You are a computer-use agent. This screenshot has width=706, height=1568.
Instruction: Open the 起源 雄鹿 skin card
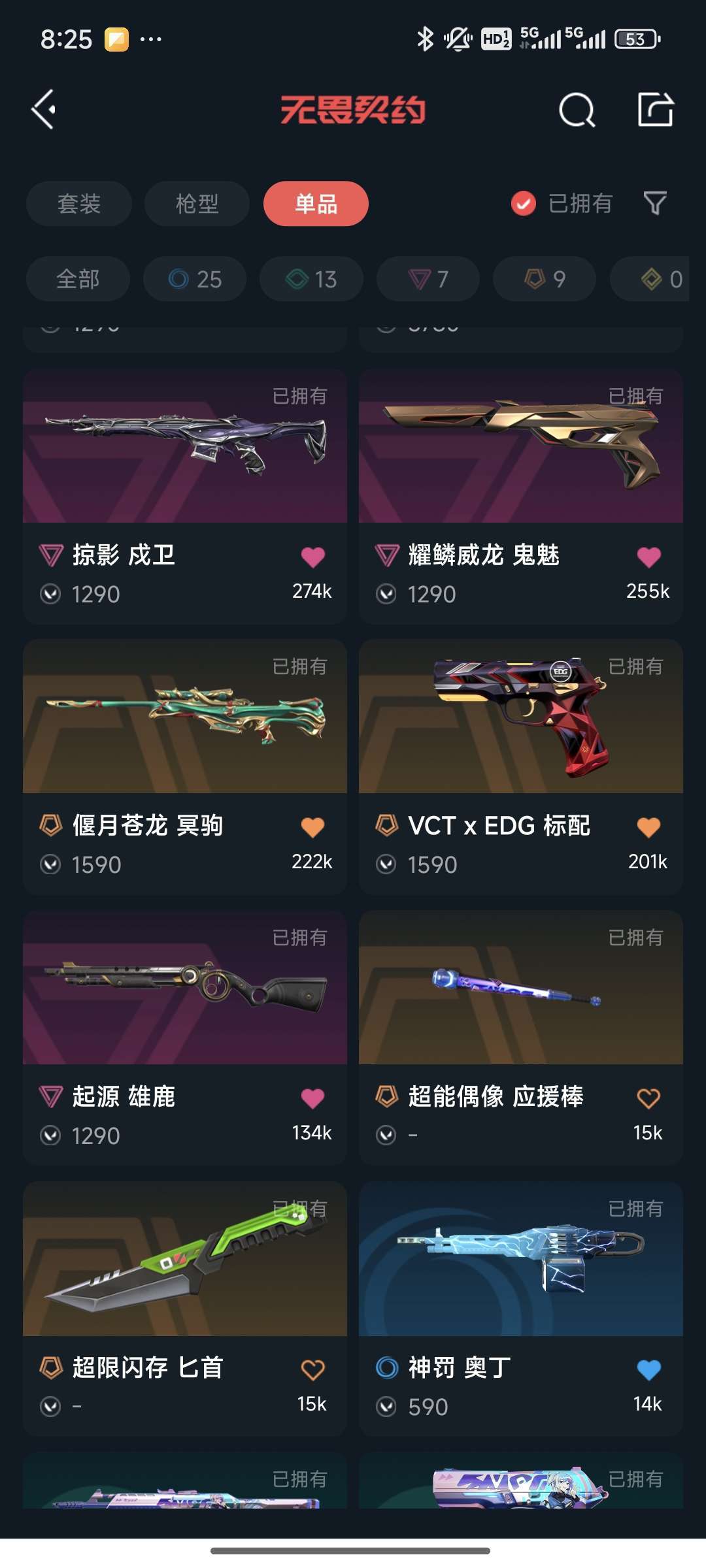185,1038
